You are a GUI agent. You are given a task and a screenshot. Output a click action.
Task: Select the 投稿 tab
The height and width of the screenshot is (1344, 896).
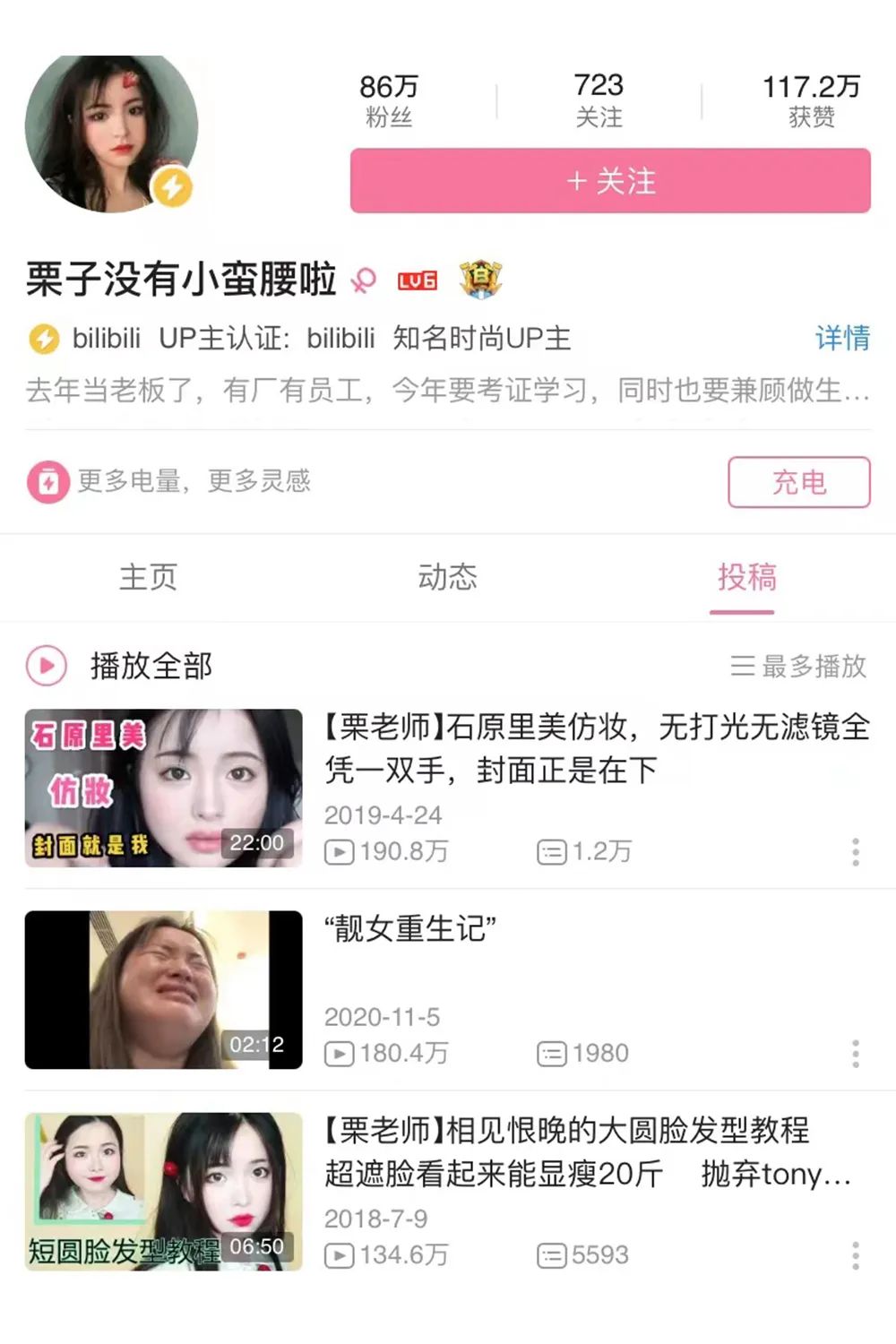(x=745, y=577)
